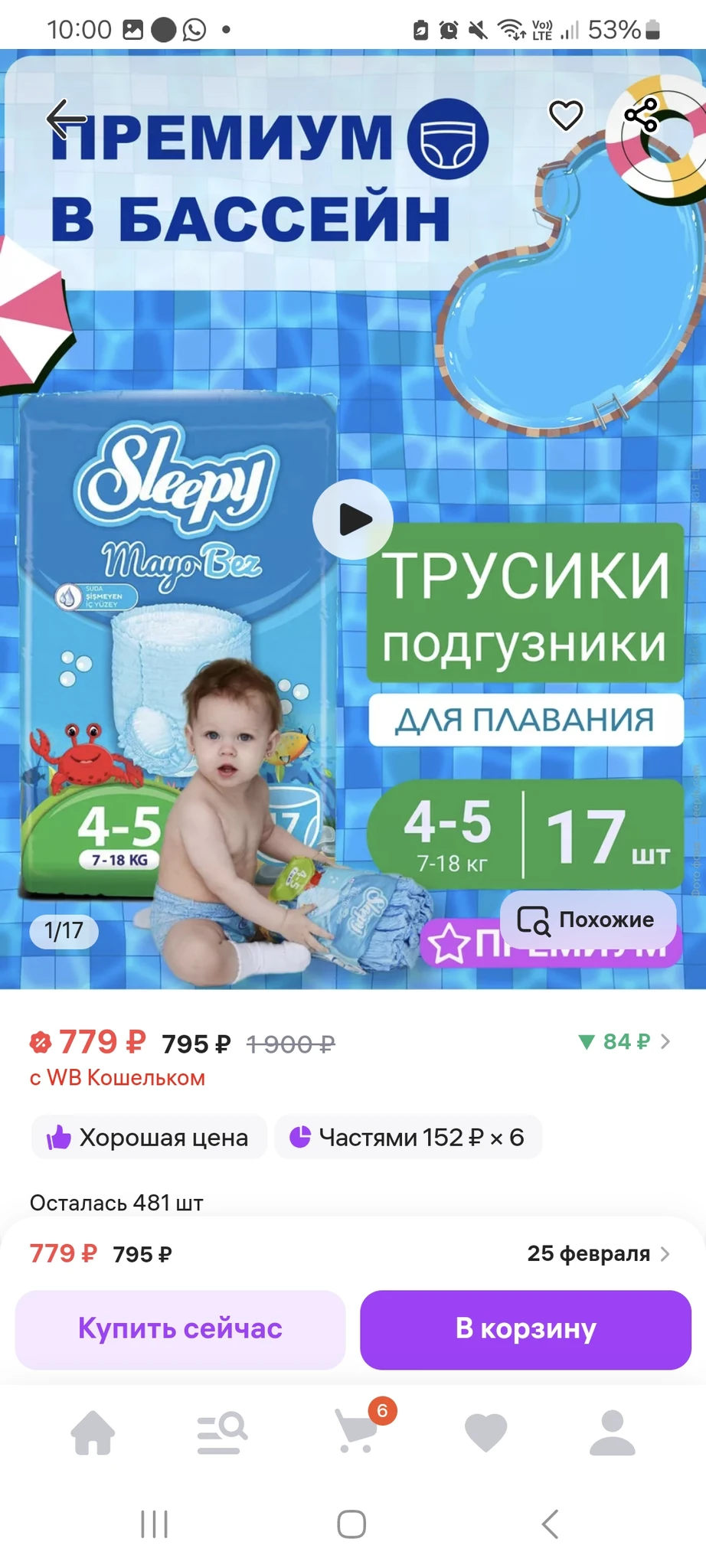Open the profile tab
This screenshot has height=1568, width=706.
(613, 1432)
